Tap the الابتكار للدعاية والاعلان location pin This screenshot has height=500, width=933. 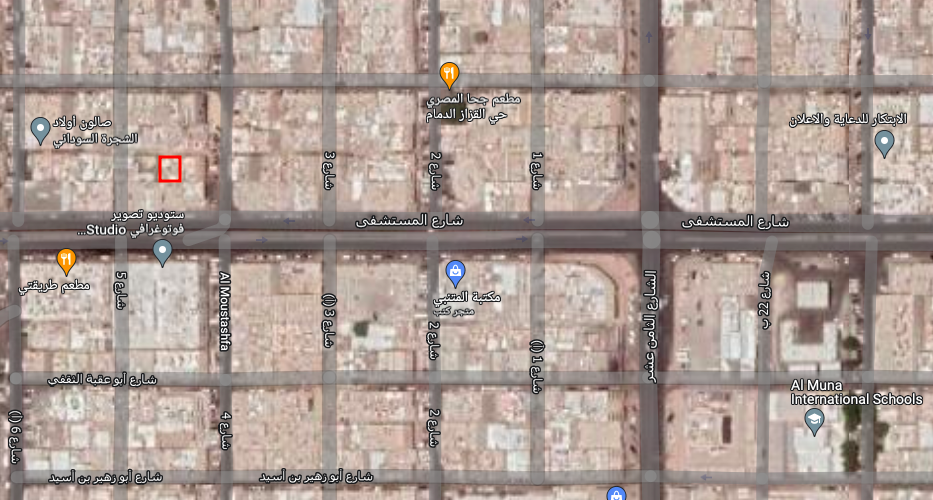click(x=884, y=143)
